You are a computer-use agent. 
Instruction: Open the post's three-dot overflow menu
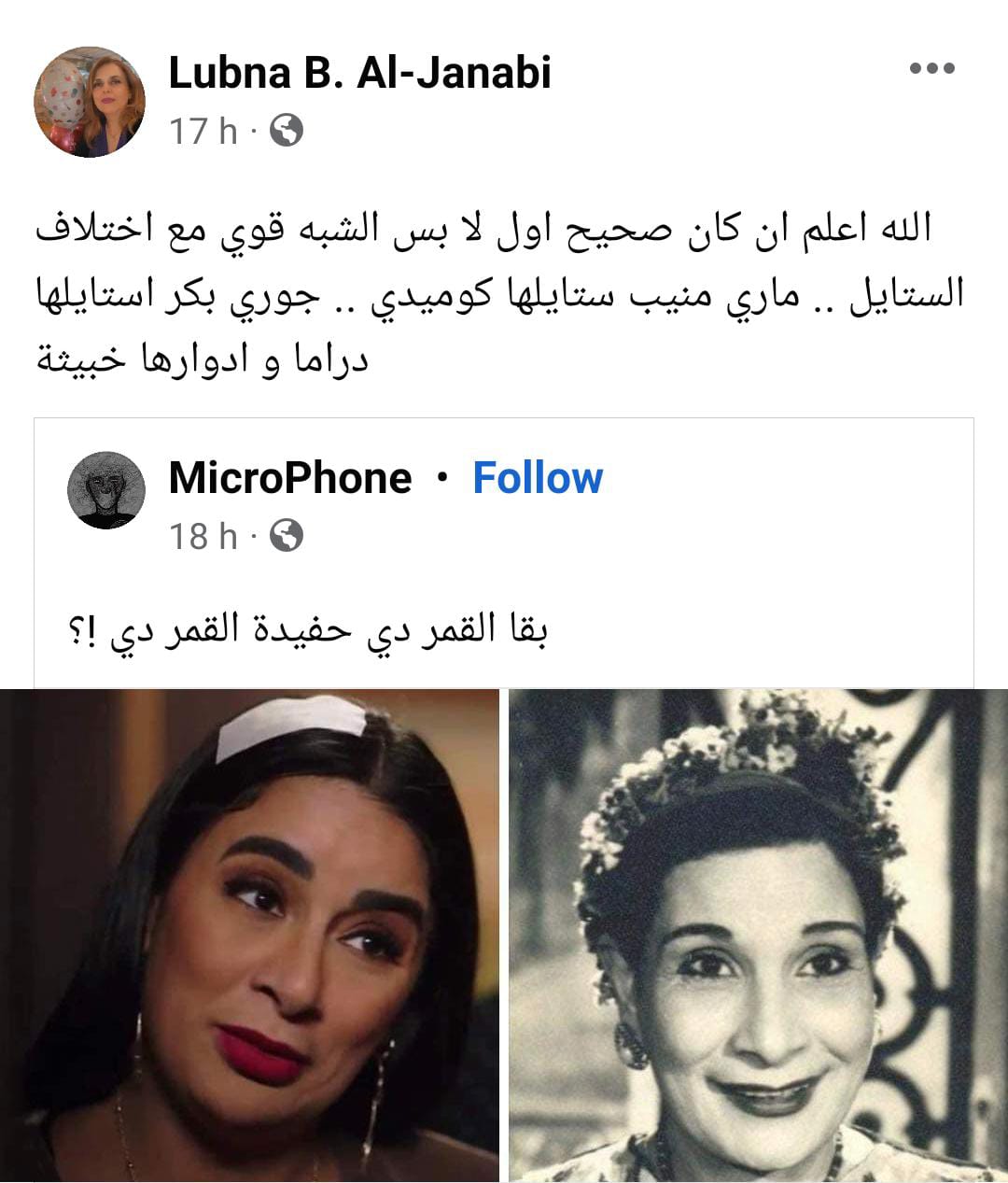[931, 69]
